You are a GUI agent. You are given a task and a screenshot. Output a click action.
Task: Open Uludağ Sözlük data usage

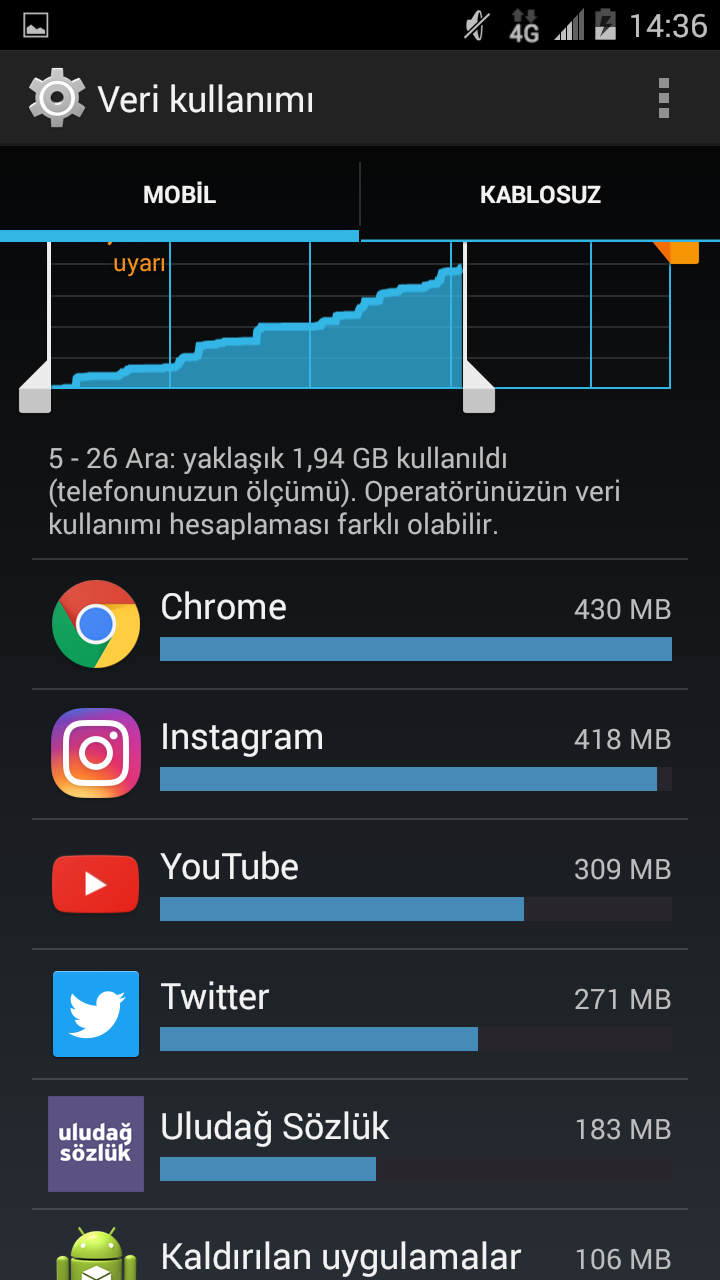(x=360, y=1144)
